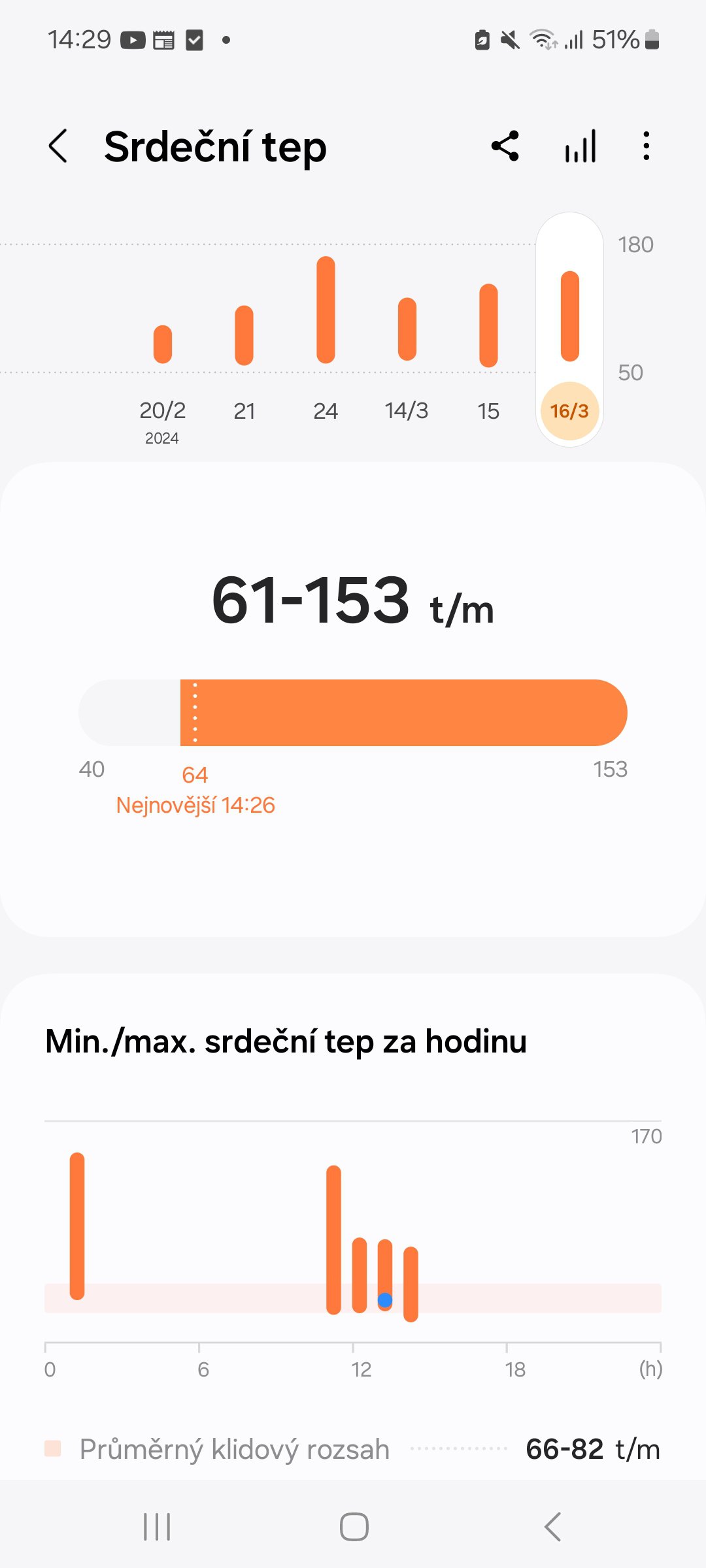The width and height of the screenshot is (706, 1568).
Task: Share the heart rate data
Action: click(x=505, y=146)
